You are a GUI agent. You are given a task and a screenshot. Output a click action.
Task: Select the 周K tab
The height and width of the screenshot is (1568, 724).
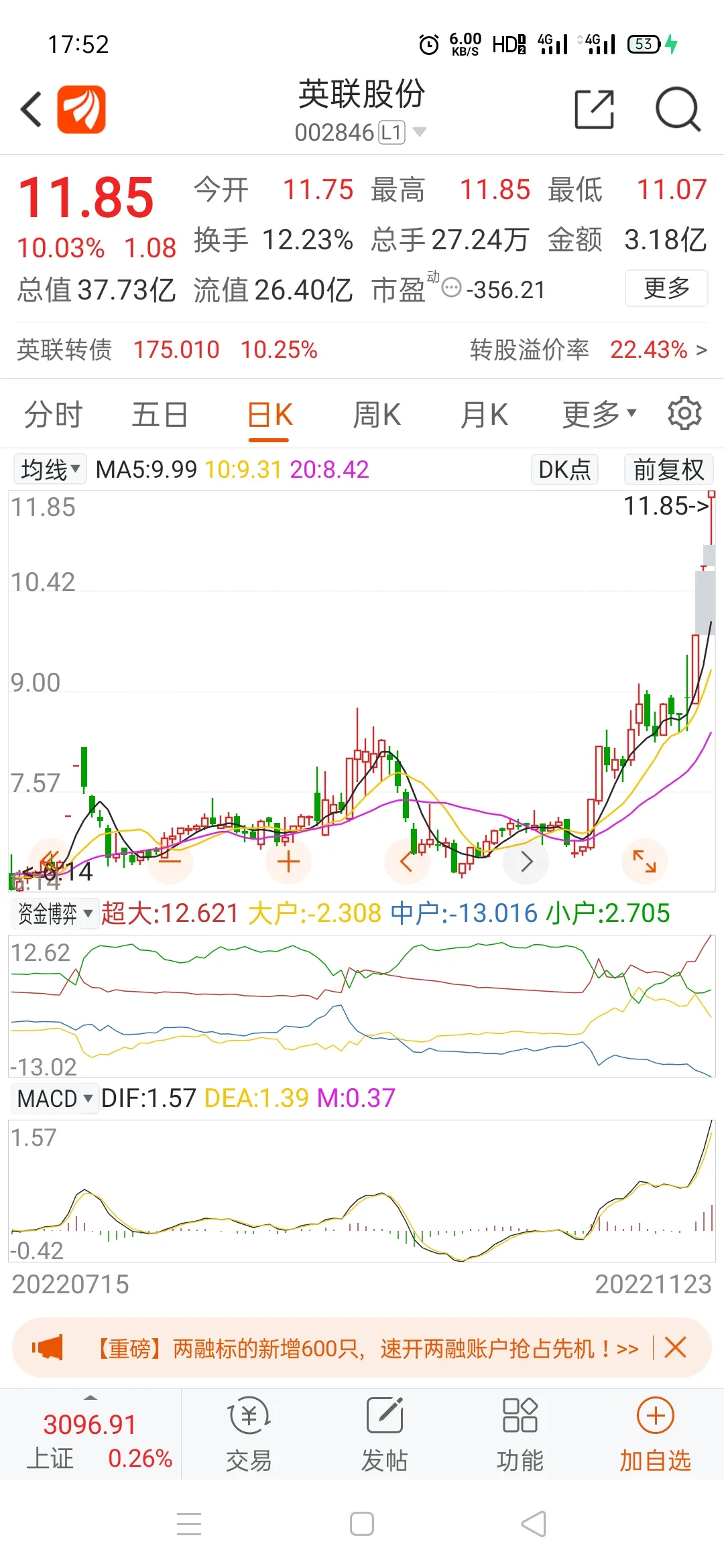coord(376,415)
